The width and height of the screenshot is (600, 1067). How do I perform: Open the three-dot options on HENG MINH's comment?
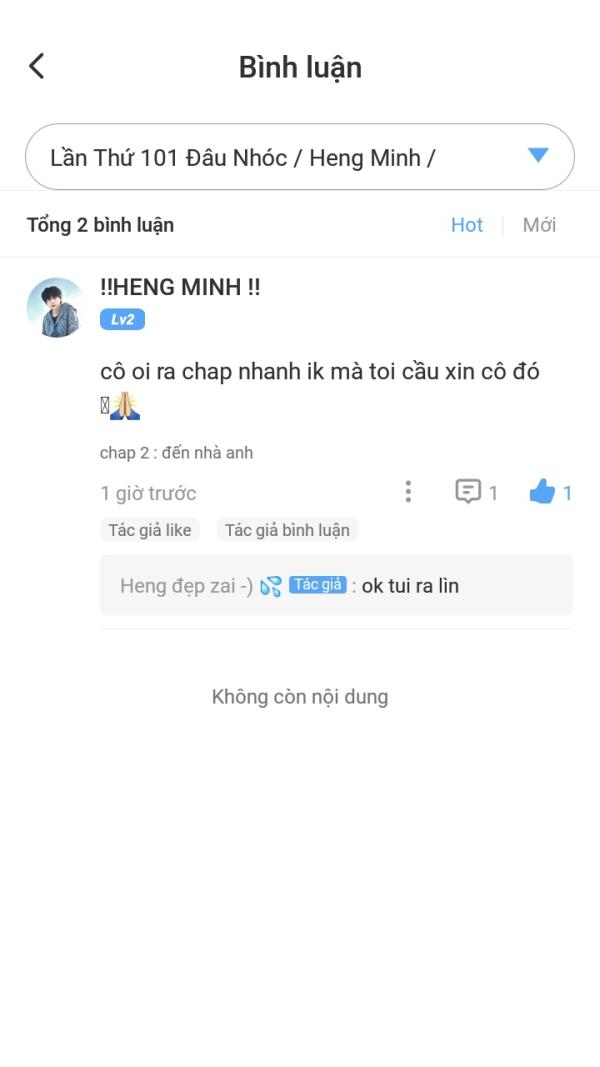[407, 491]
